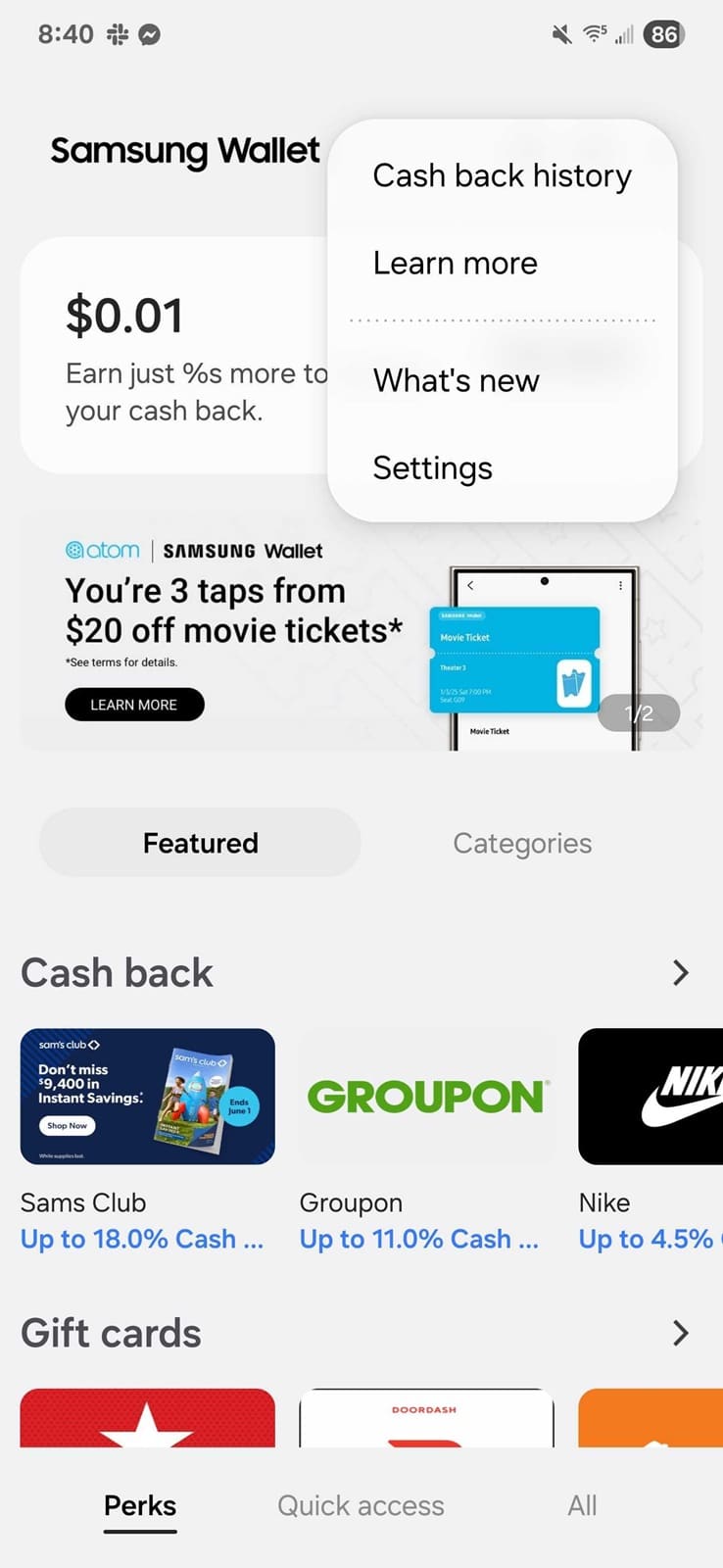Open the DoorDash gift card
The height and width of the screenshot is (1568, 723).
point(427,1417)
